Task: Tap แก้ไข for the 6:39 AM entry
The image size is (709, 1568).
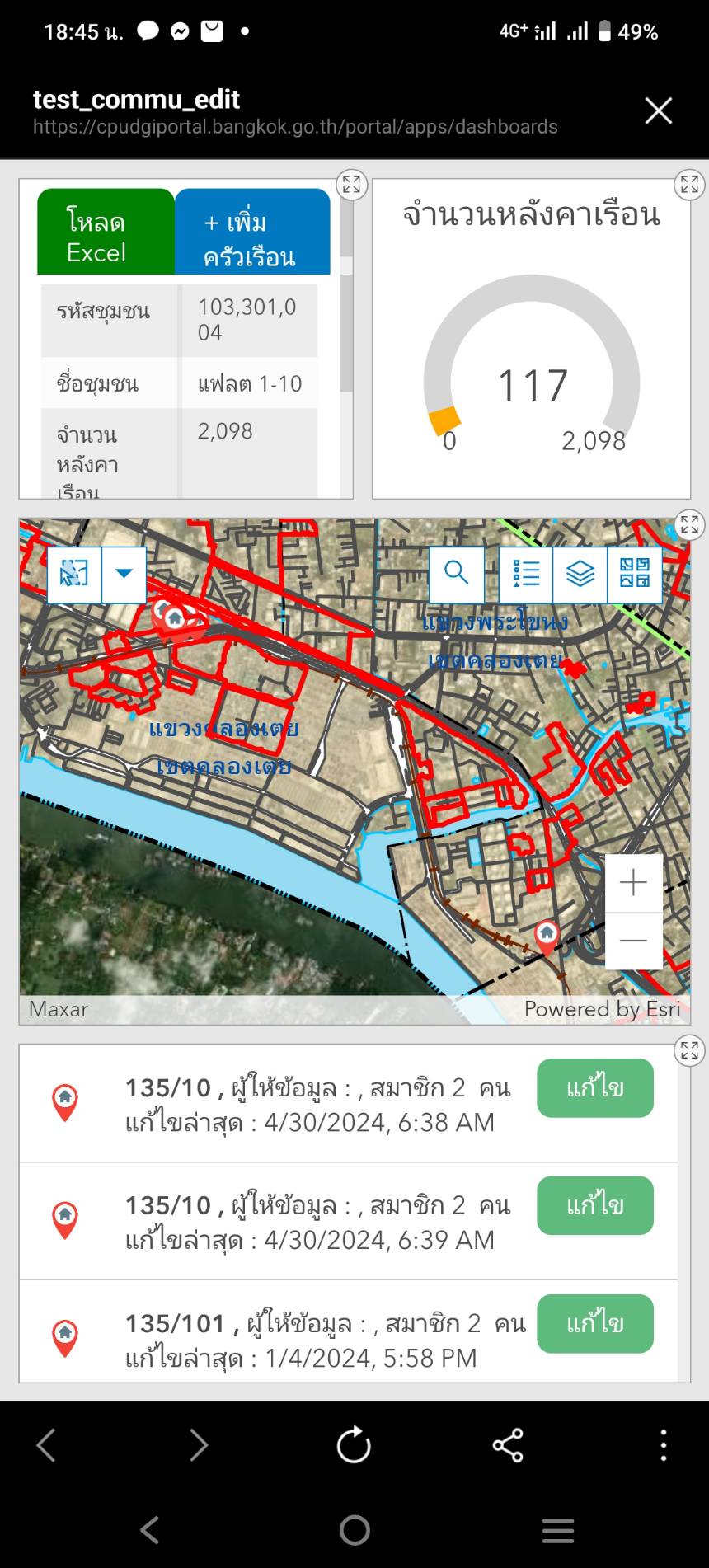Action: (x=594, y=1205)
